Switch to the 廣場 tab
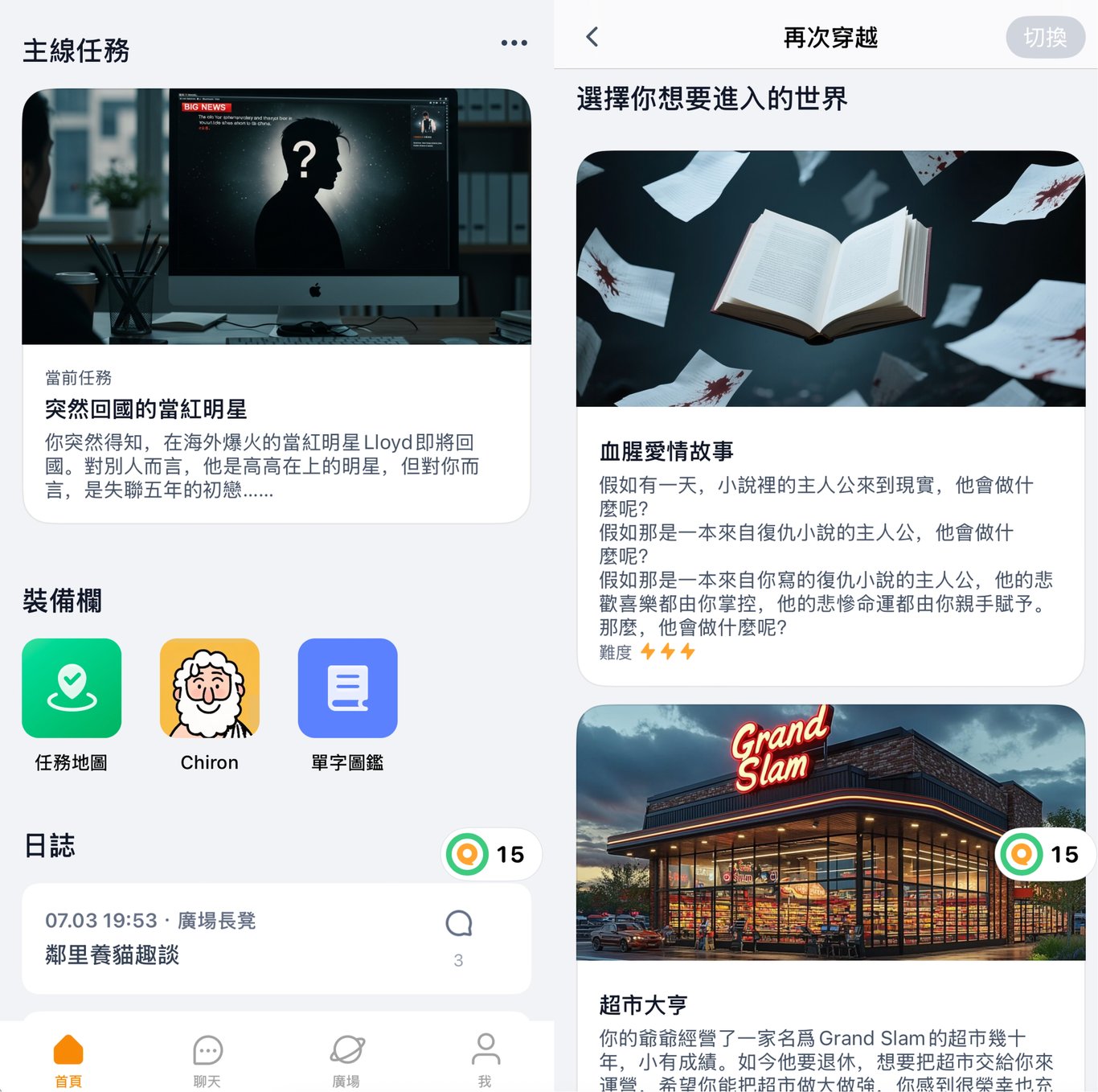 point(346,1059)
